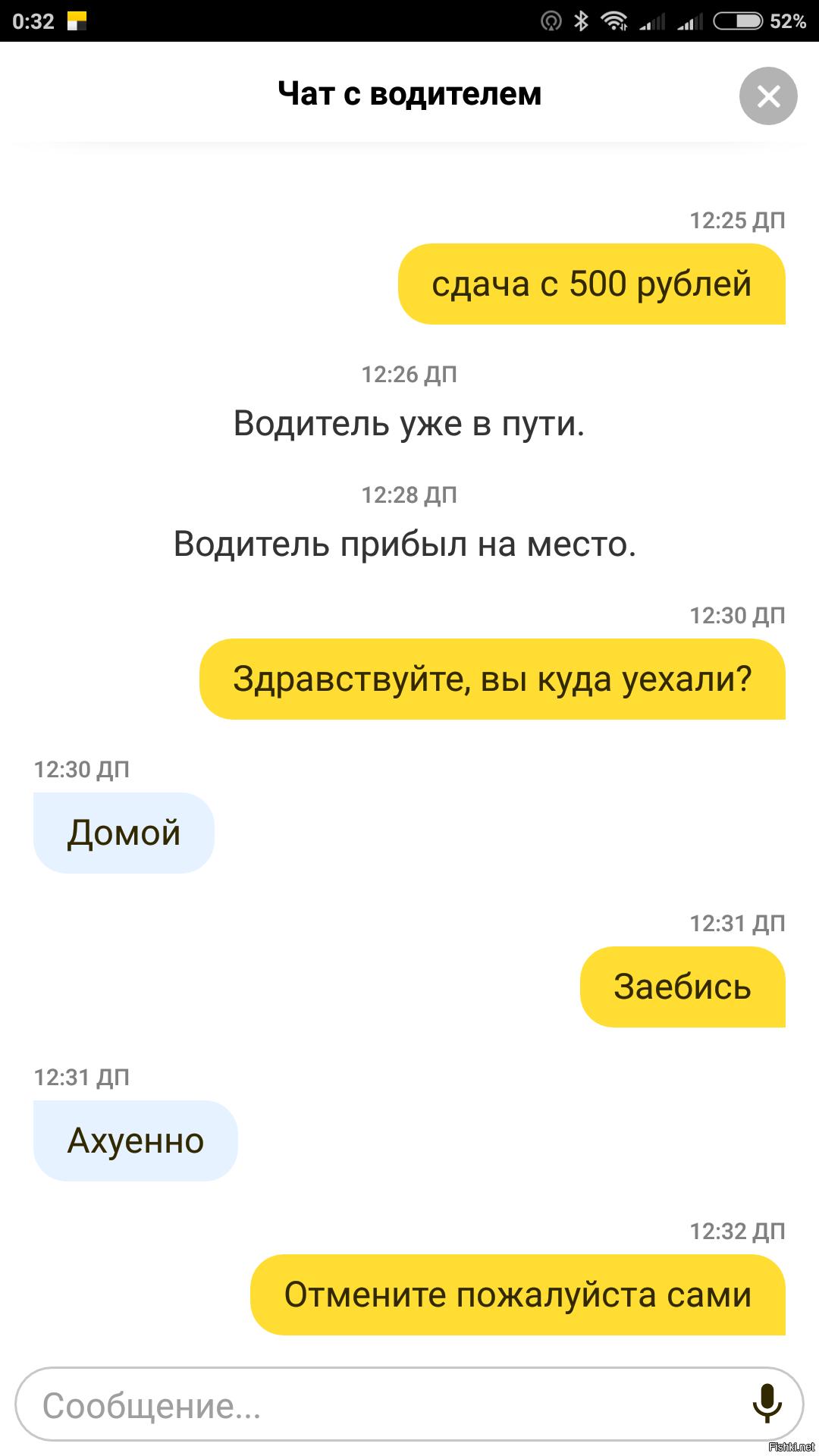Close the driver chat
This screenshot has width=819, height=1456.
pyautogui.click(x=768, y=96)
